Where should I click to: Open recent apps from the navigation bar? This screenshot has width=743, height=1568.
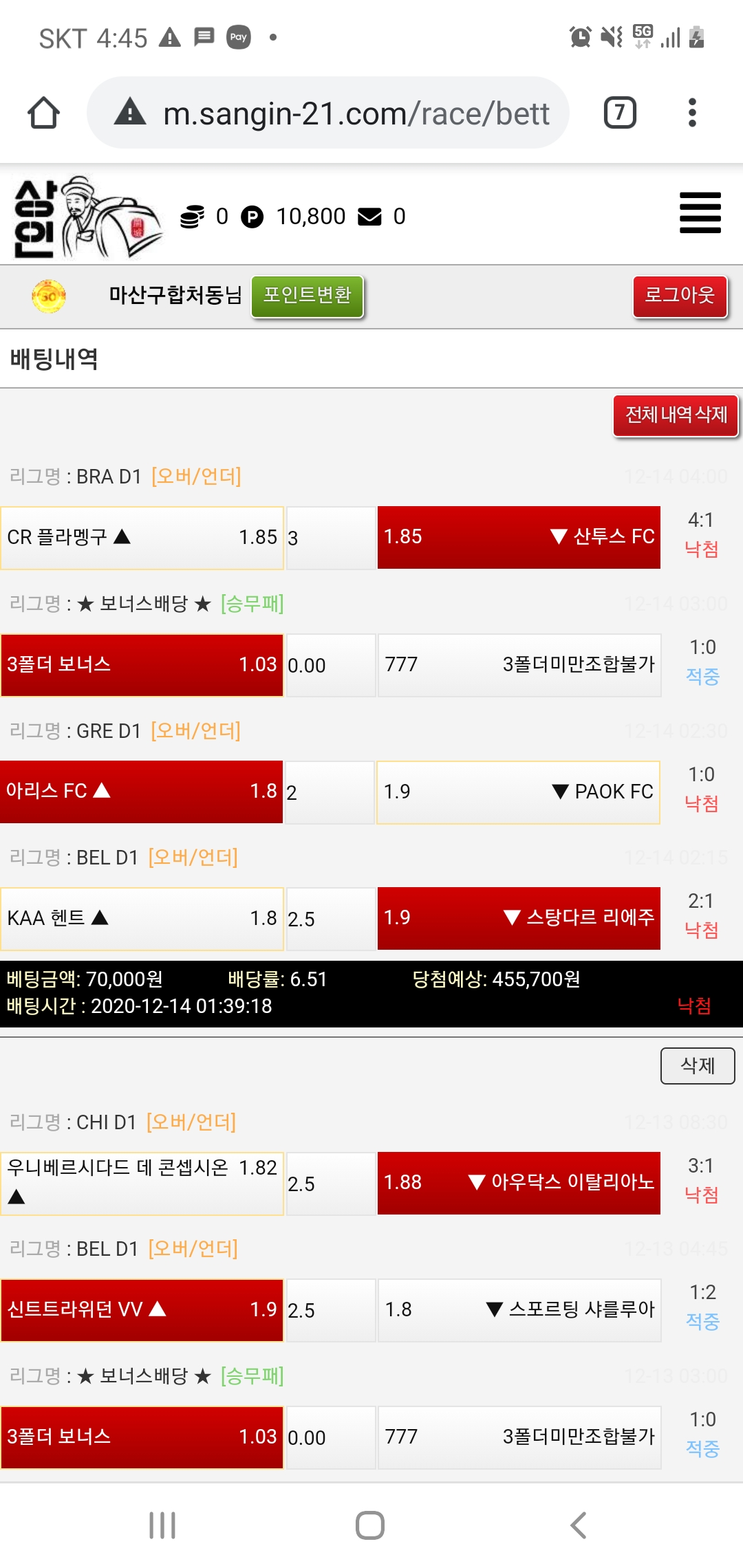pos(162,1525)
